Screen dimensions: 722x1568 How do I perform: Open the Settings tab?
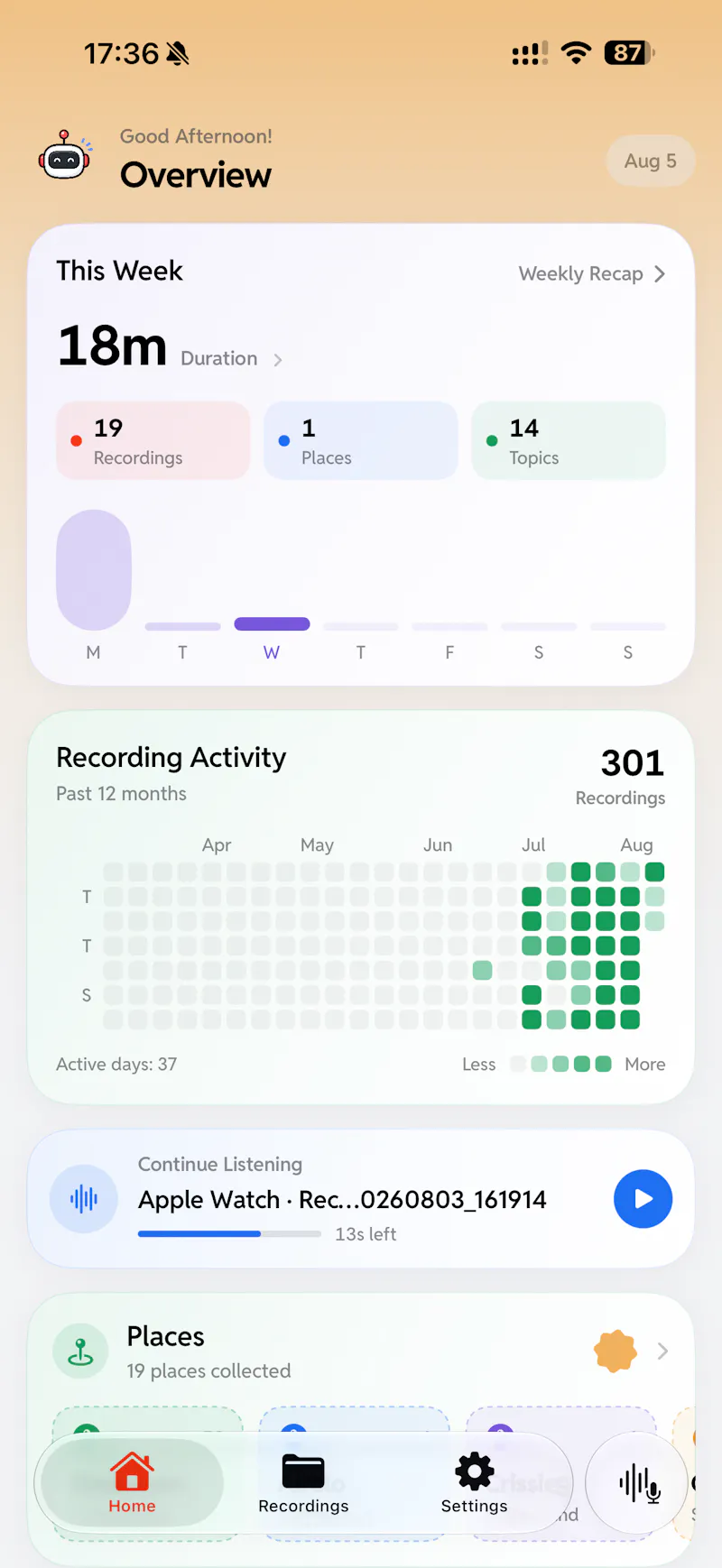(x=474, y=1482)
